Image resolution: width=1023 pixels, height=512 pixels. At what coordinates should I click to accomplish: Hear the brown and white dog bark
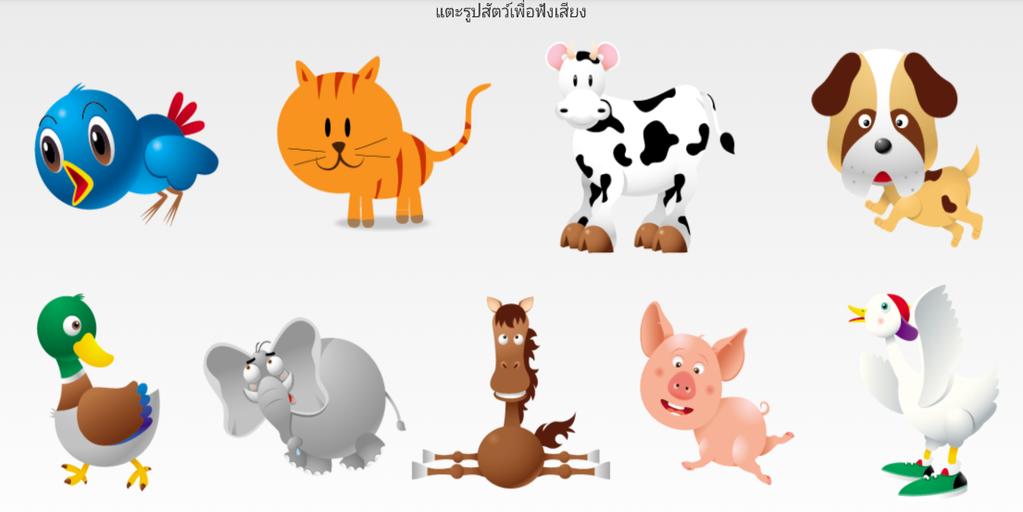point(895,140)
